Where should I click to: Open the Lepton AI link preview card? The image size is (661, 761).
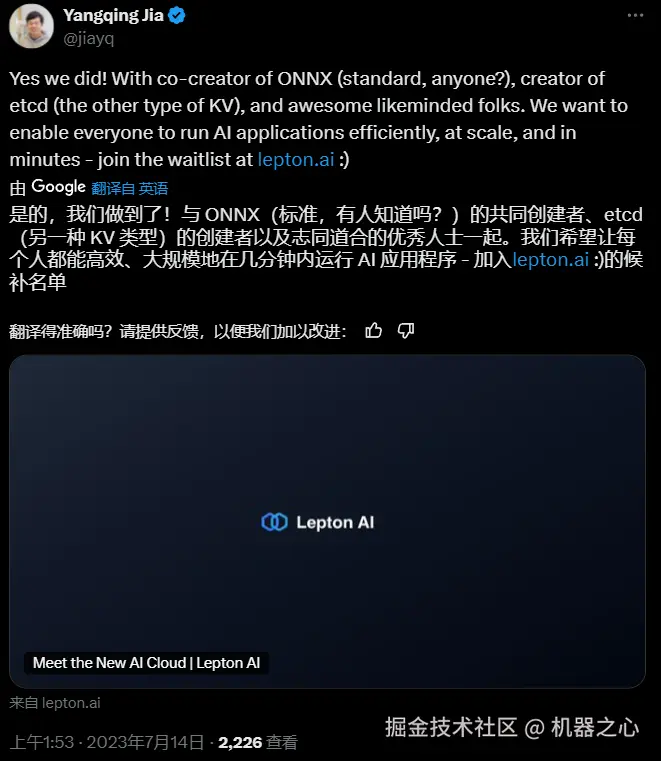point(327,520)
